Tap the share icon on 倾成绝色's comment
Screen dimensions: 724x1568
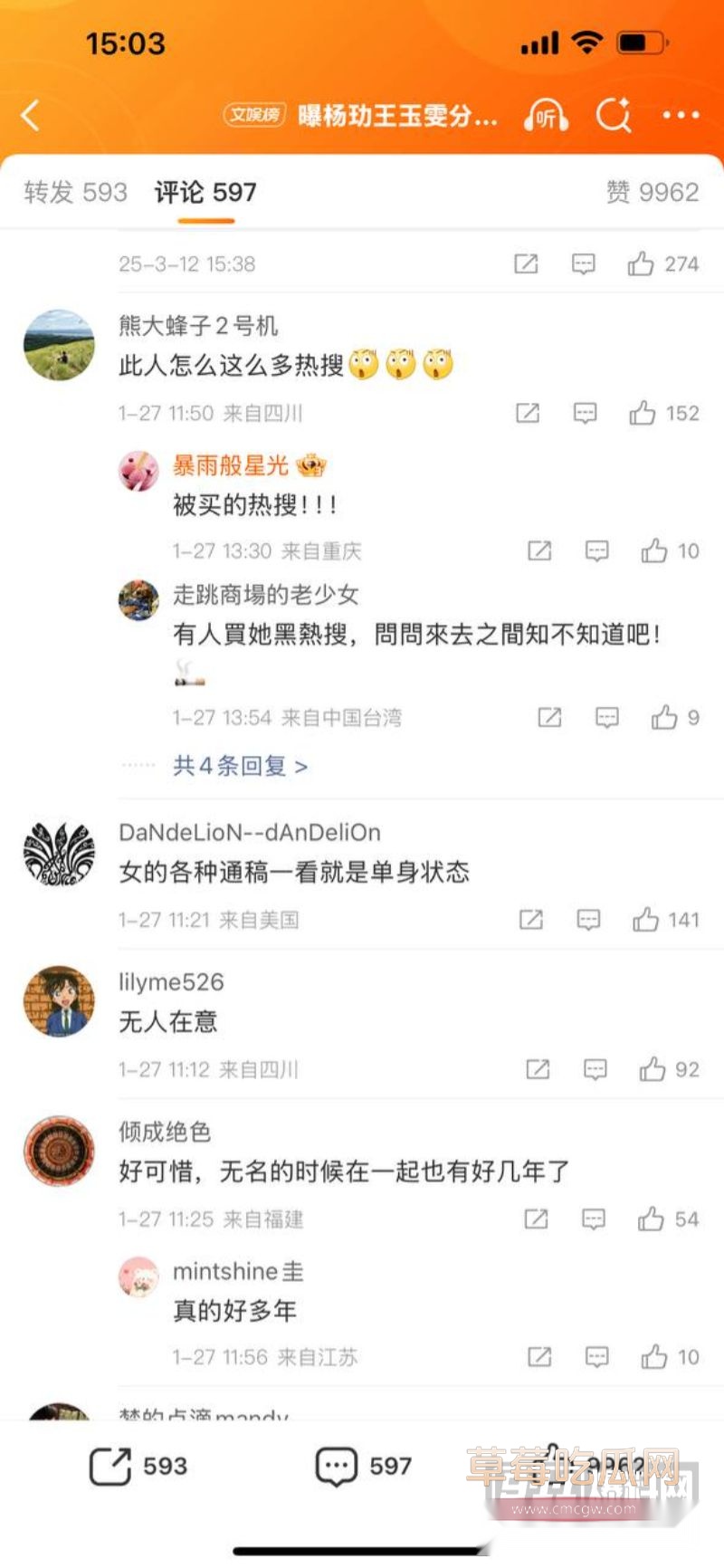point(534,1219)
